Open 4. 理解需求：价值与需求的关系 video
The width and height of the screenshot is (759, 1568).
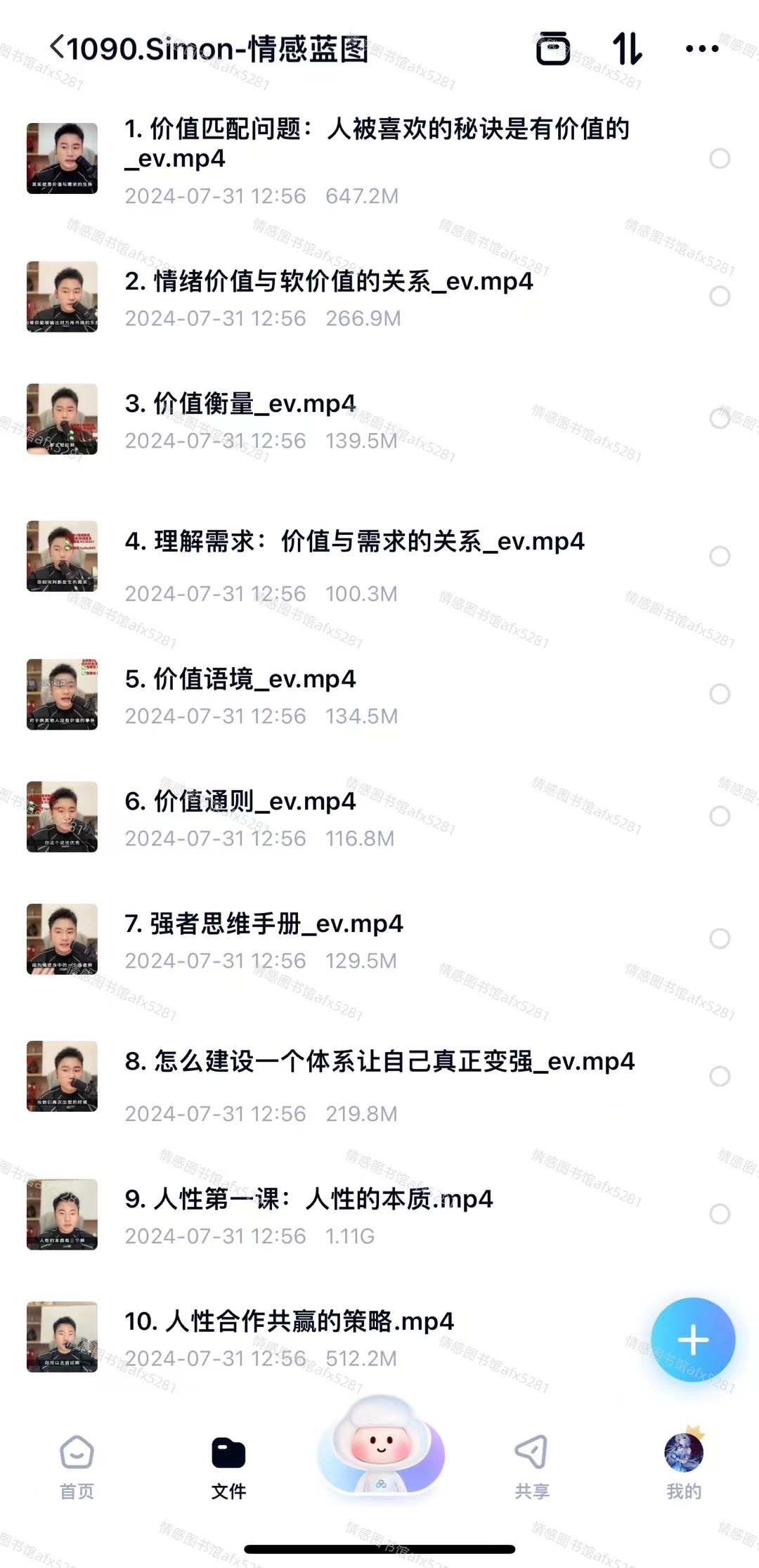(355, 542)
